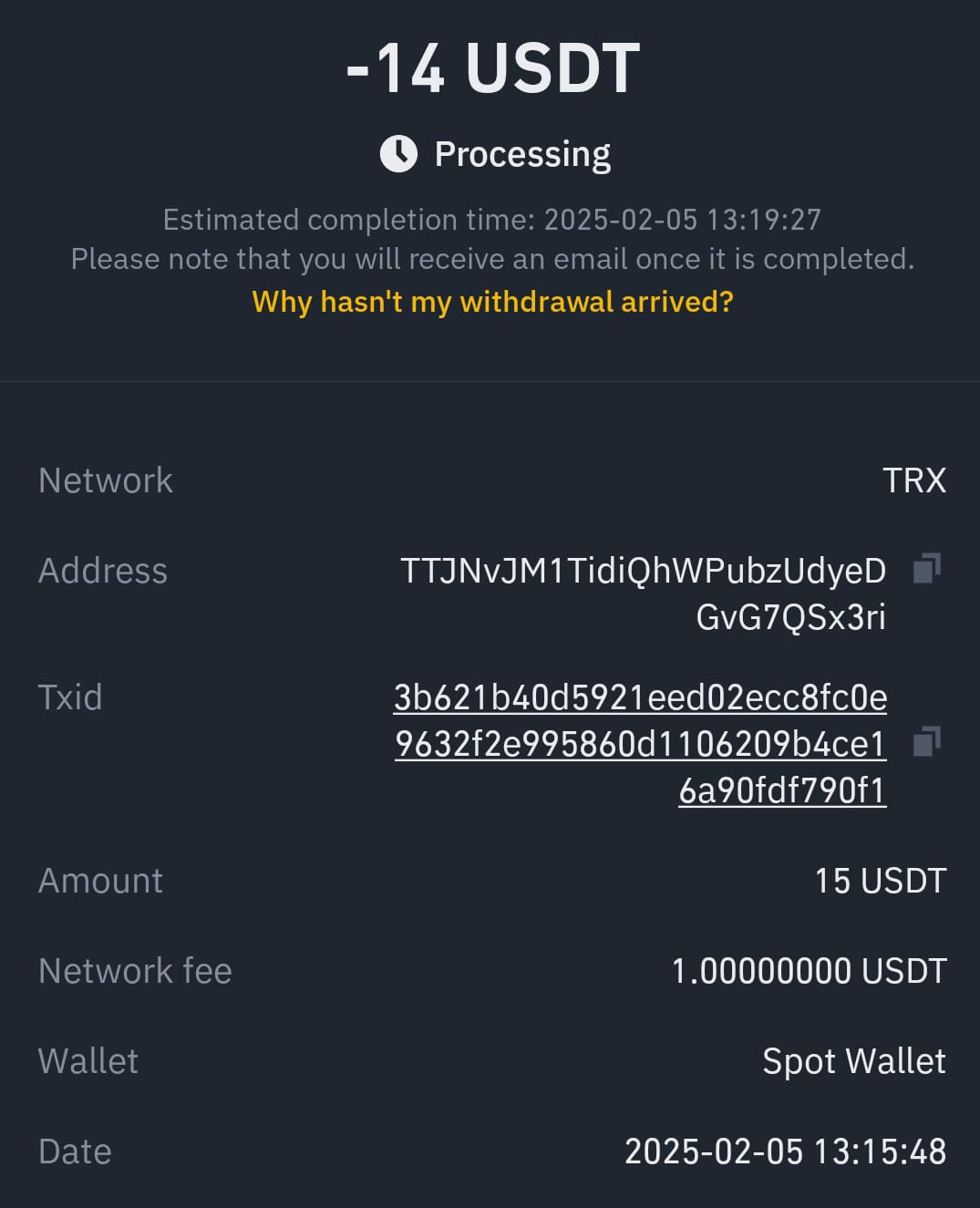
Task: Click the TRX network value
Action: (914, 480)
